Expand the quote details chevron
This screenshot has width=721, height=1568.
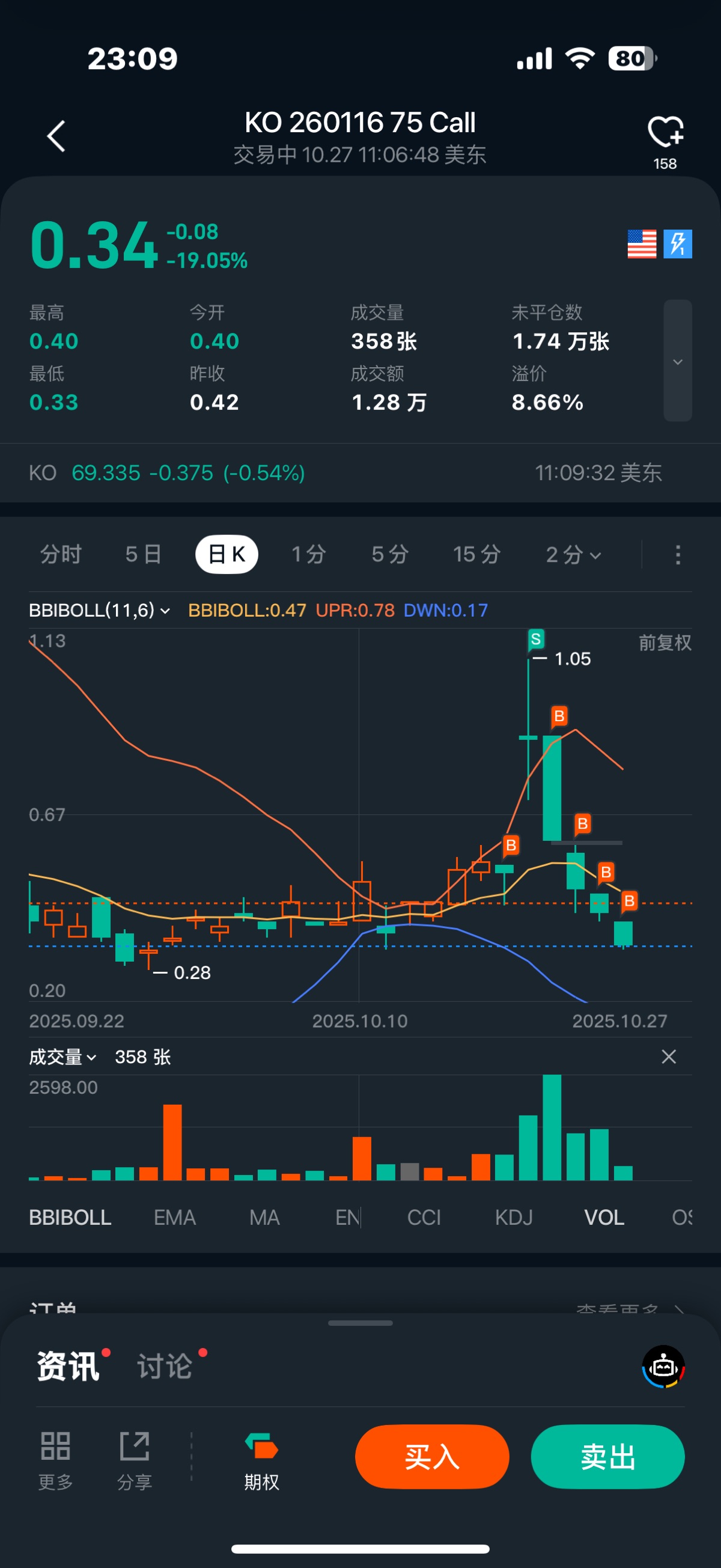(x=677, y=362)
